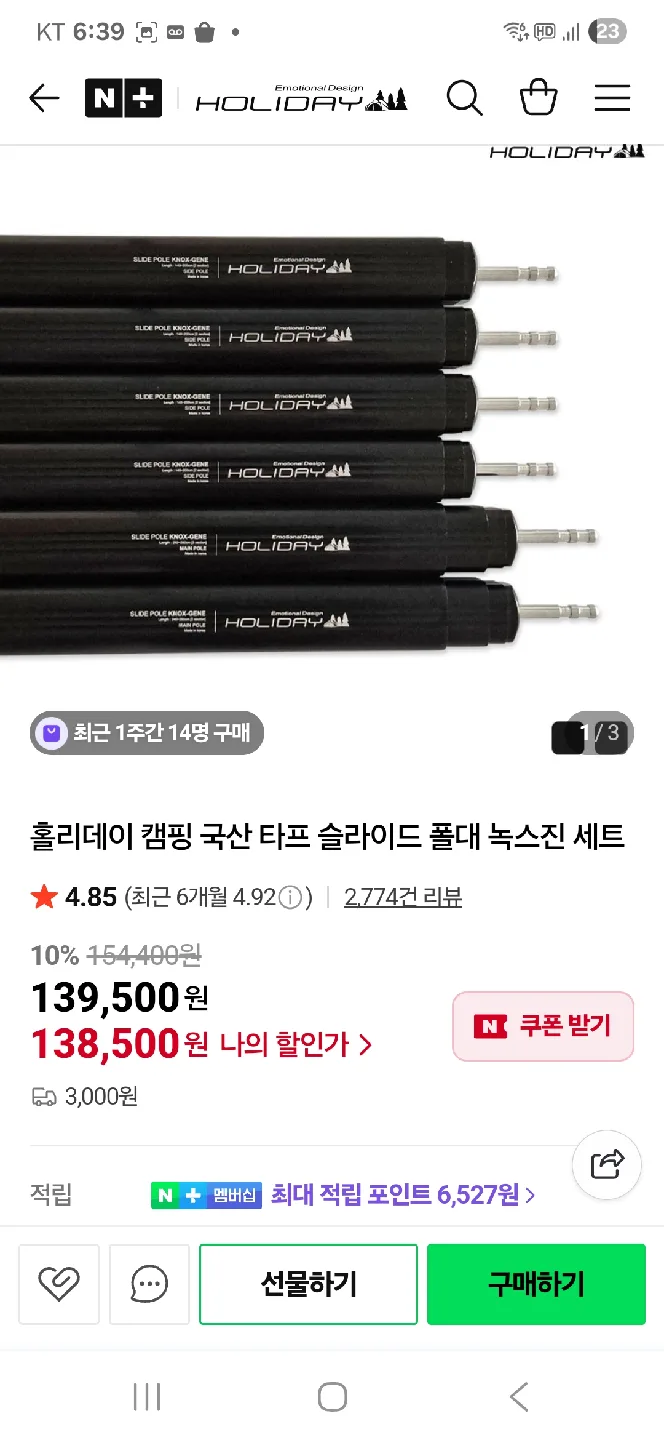Go to the system home screen
Screen dimensions: 664x1440
(332, 1397)
